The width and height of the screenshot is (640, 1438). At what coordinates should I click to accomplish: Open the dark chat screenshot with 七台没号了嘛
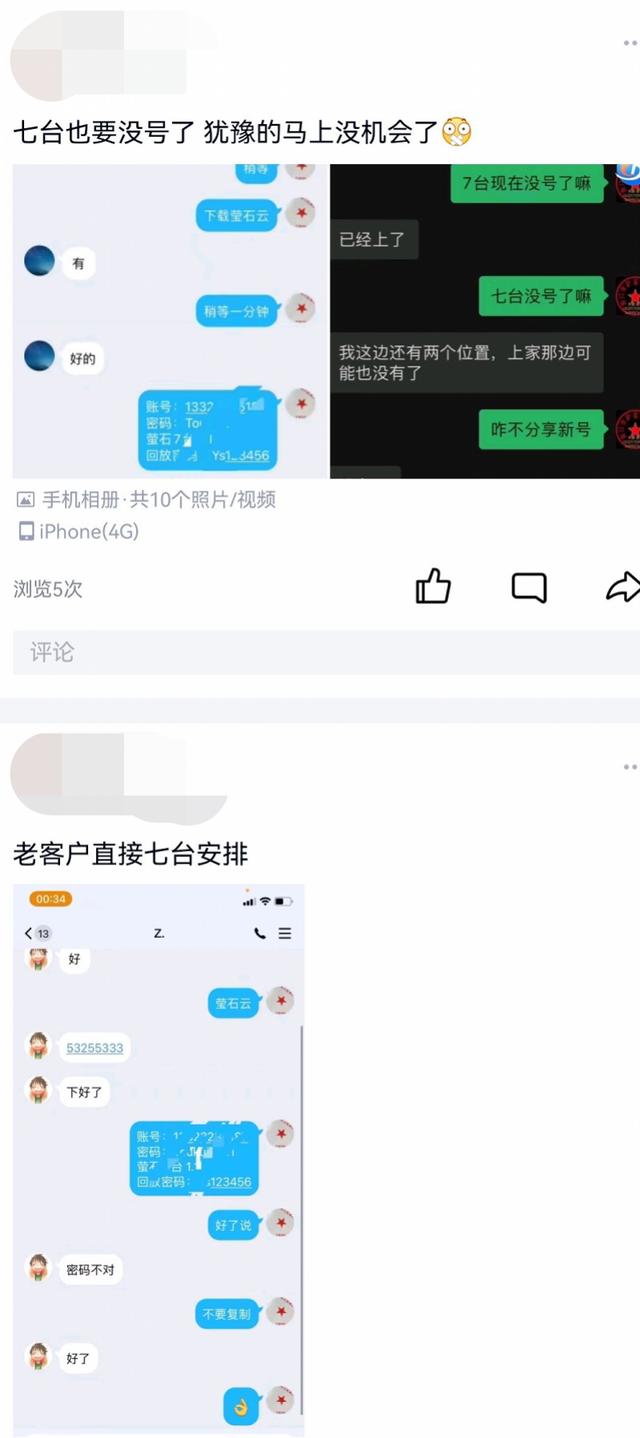(x=485, y=321)
